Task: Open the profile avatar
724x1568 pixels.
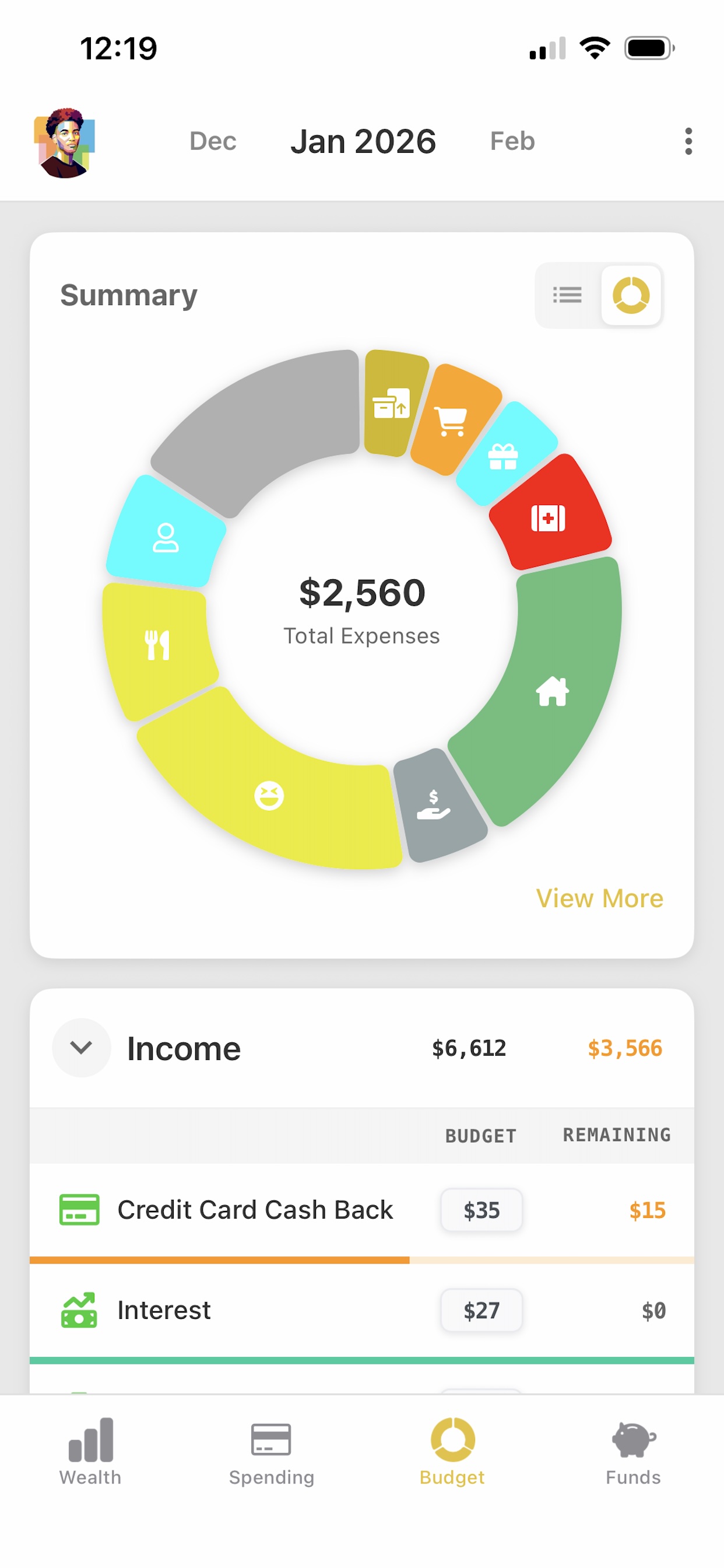Action: pos(65,142)
